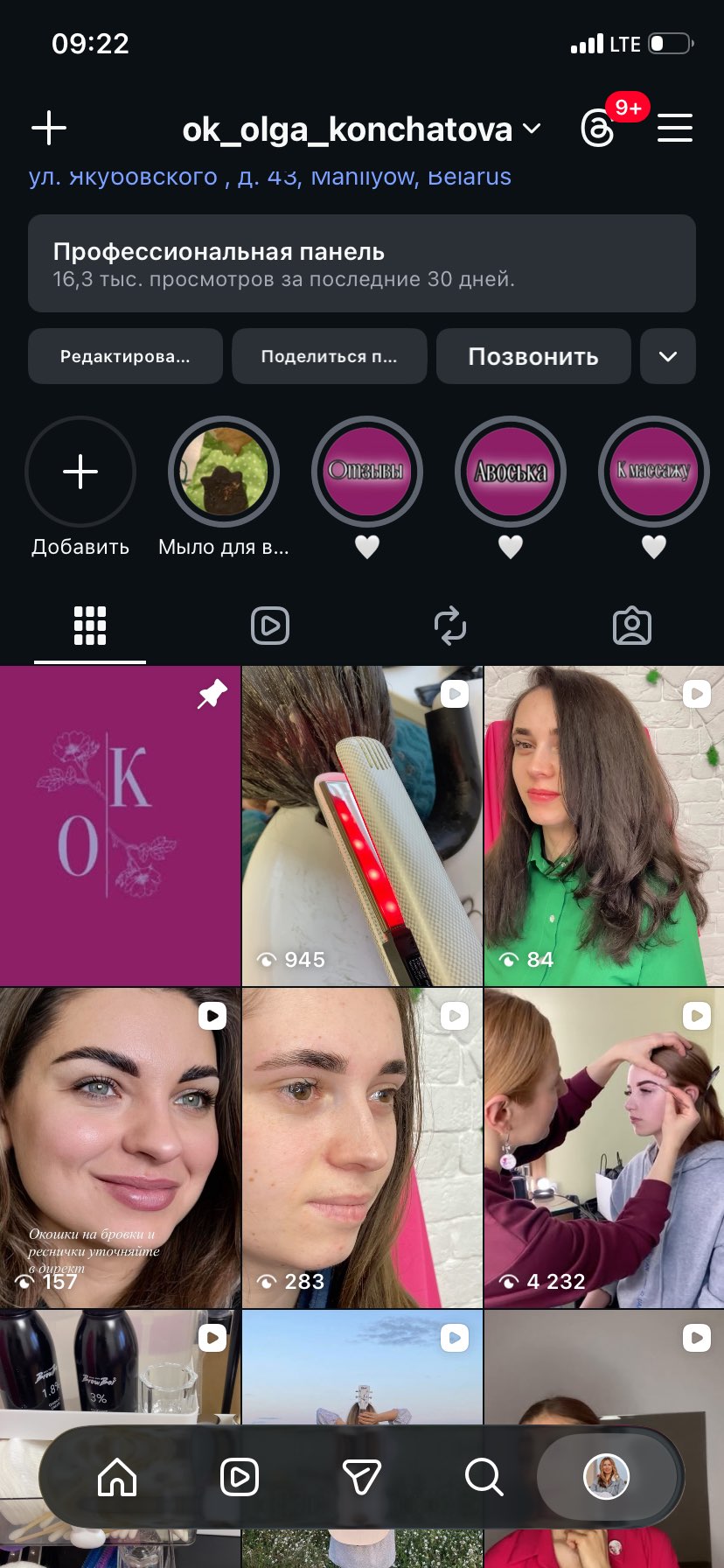Switch to the Reels tab in profile

(x=270, y=626)
